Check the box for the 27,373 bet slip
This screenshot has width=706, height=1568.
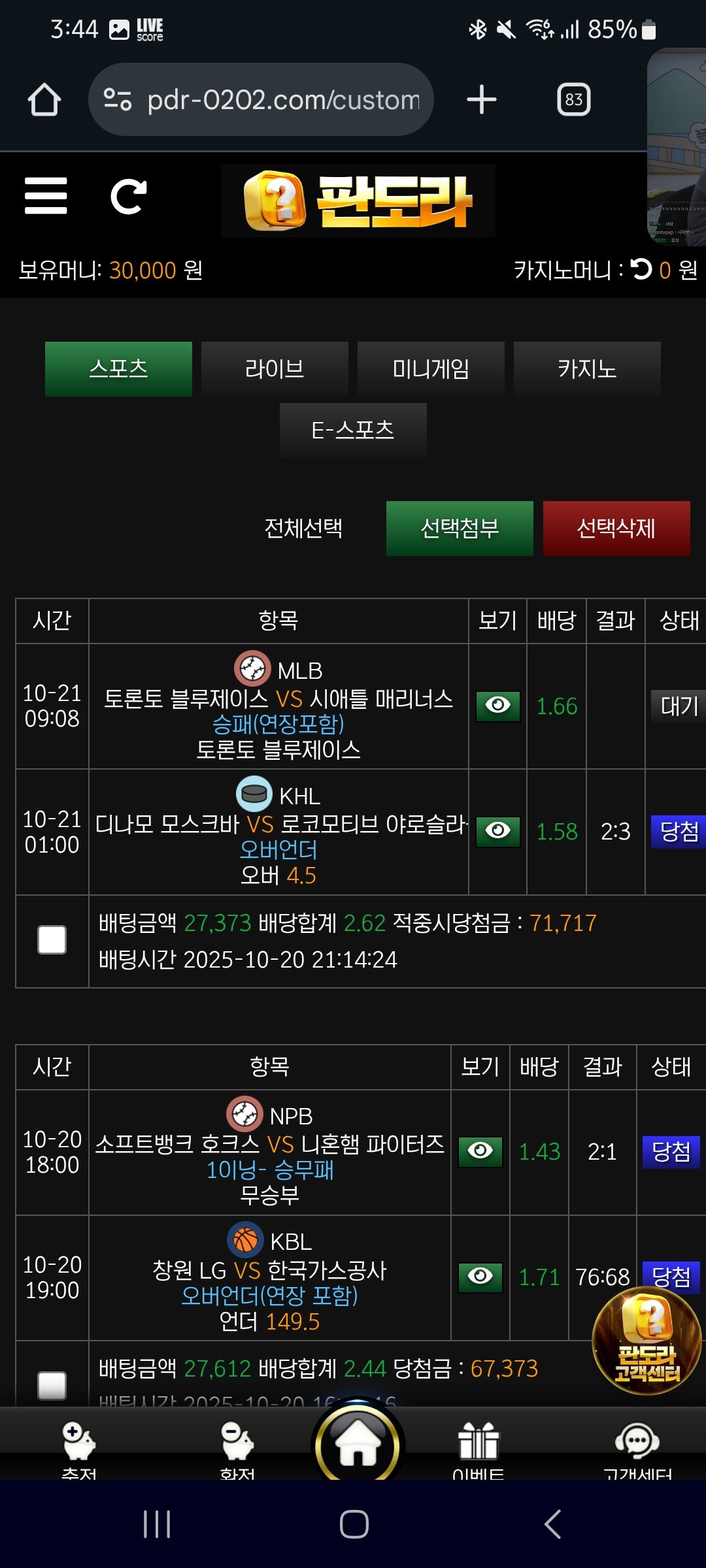[52, 940]
